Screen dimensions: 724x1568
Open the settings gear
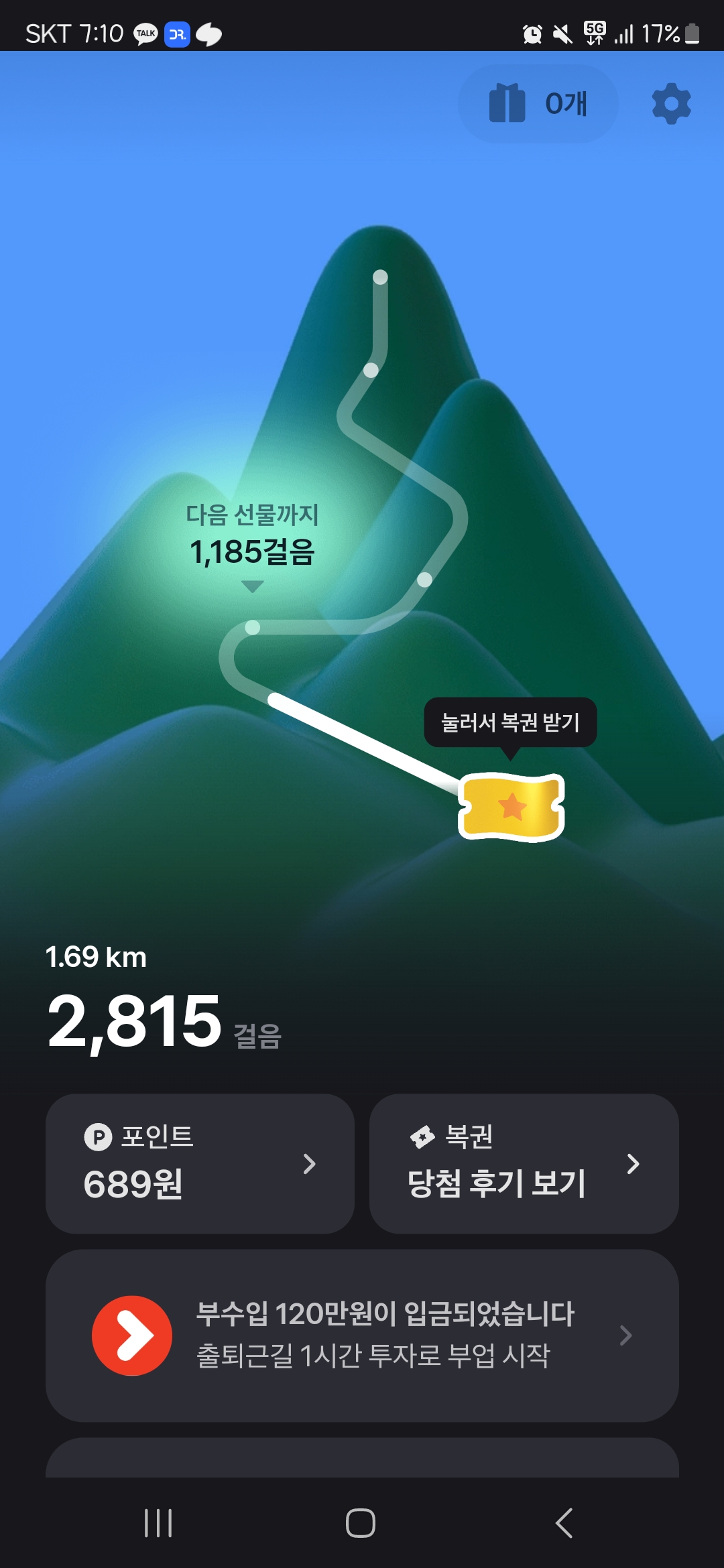click(671, 104)
